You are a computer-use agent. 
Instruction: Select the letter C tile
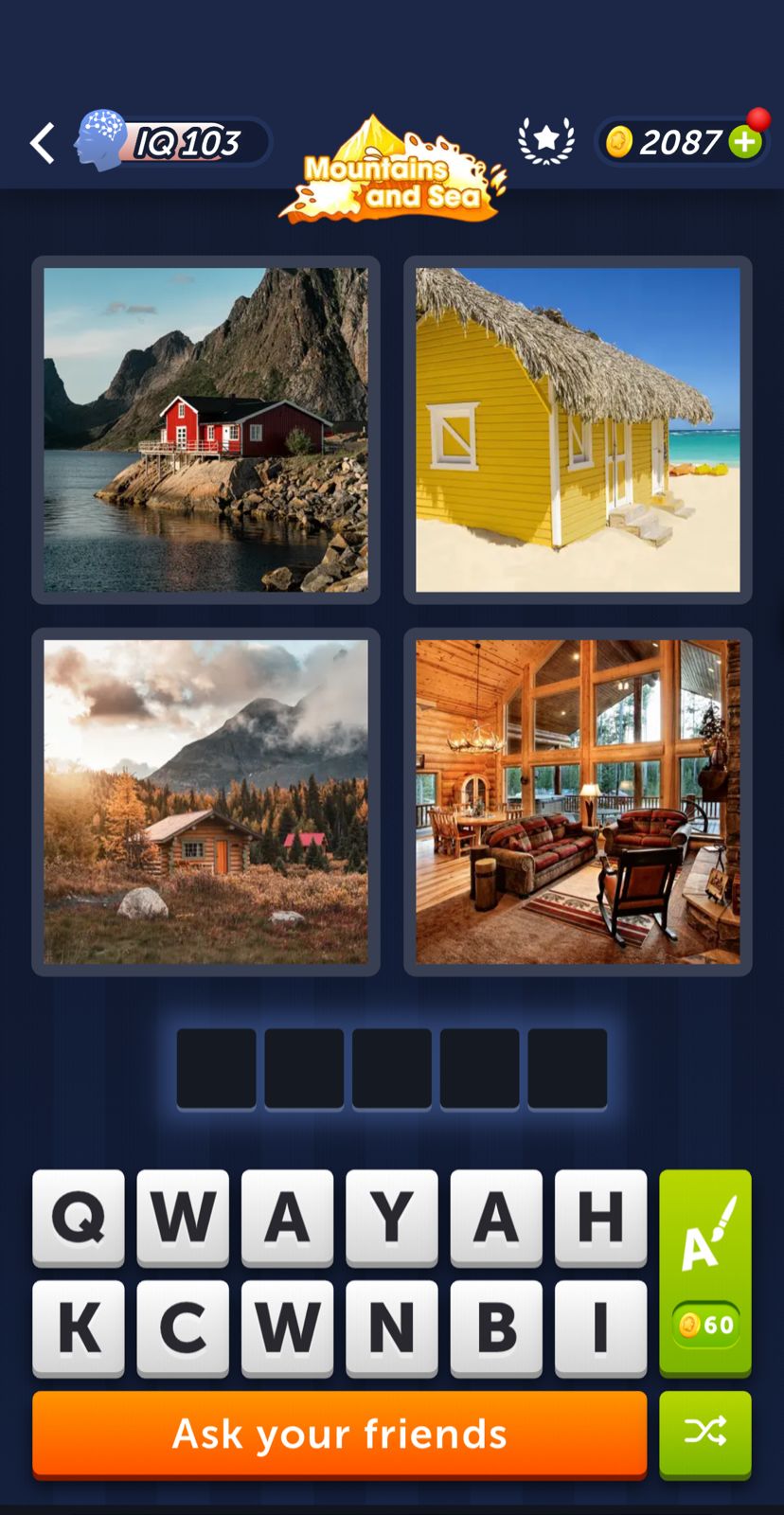click(183, 1328)
